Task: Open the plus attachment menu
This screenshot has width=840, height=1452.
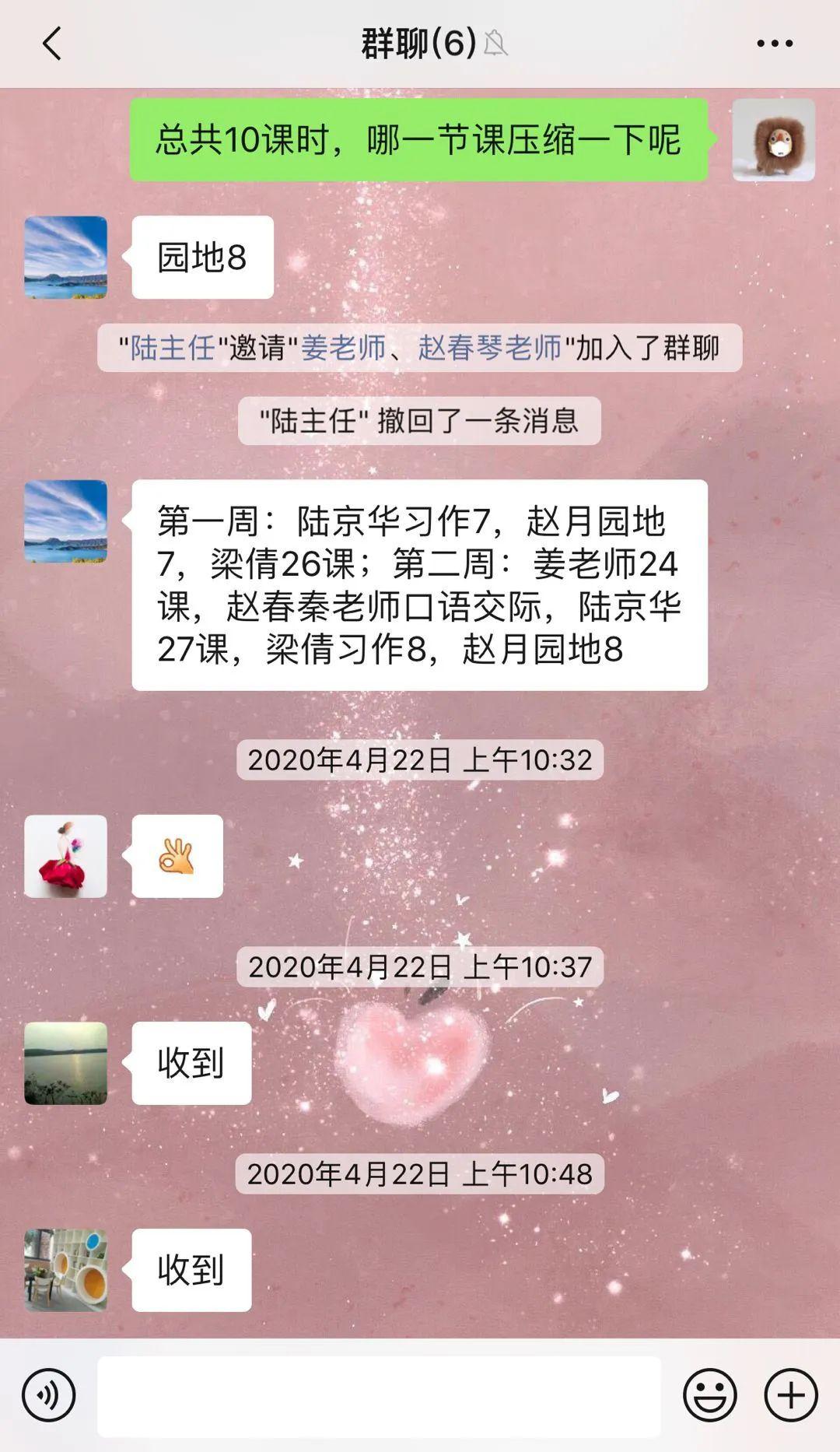Action: pyautogui.click(x=790, y=1395)
